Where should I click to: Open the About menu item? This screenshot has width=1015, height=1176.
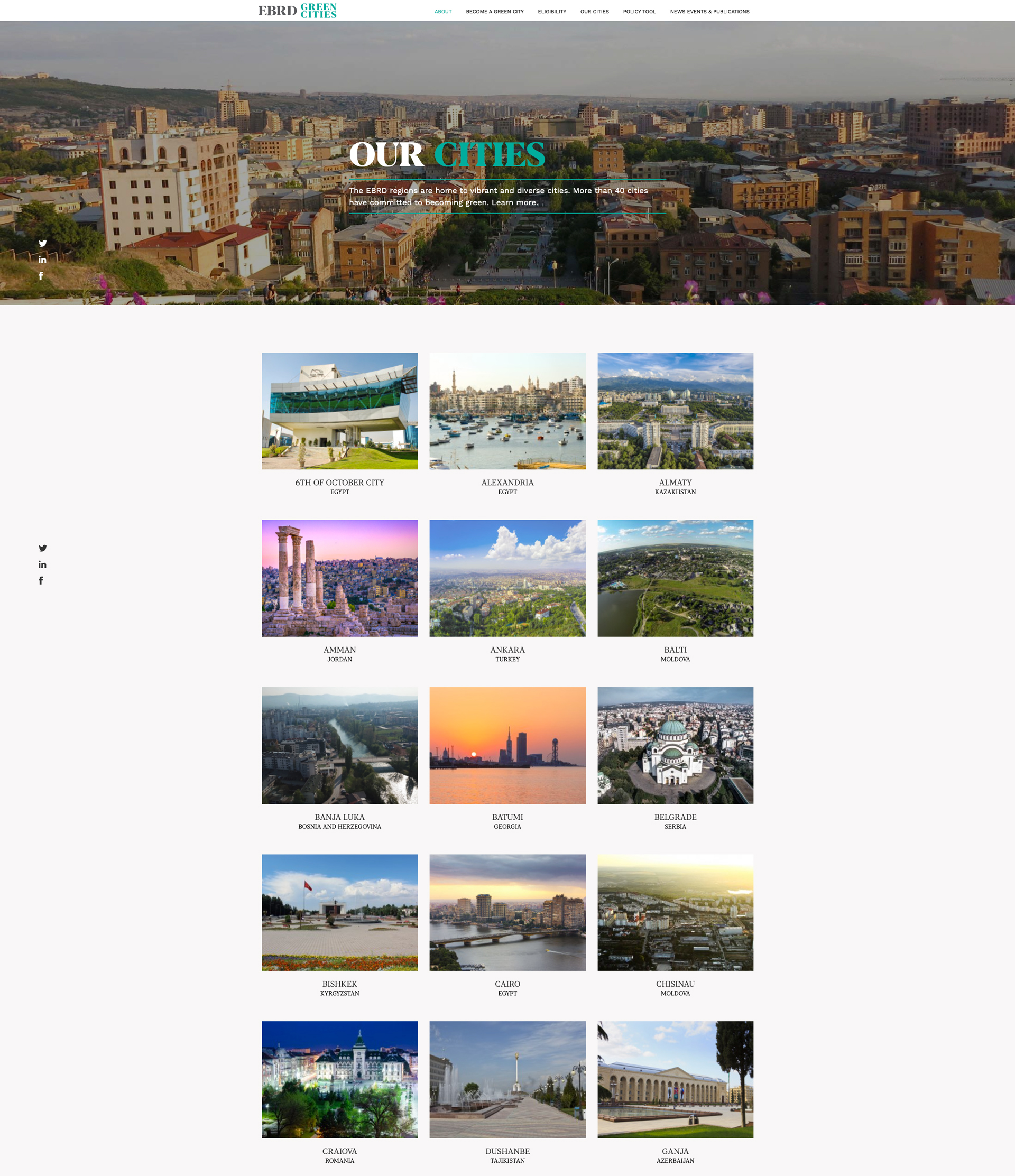443,11
